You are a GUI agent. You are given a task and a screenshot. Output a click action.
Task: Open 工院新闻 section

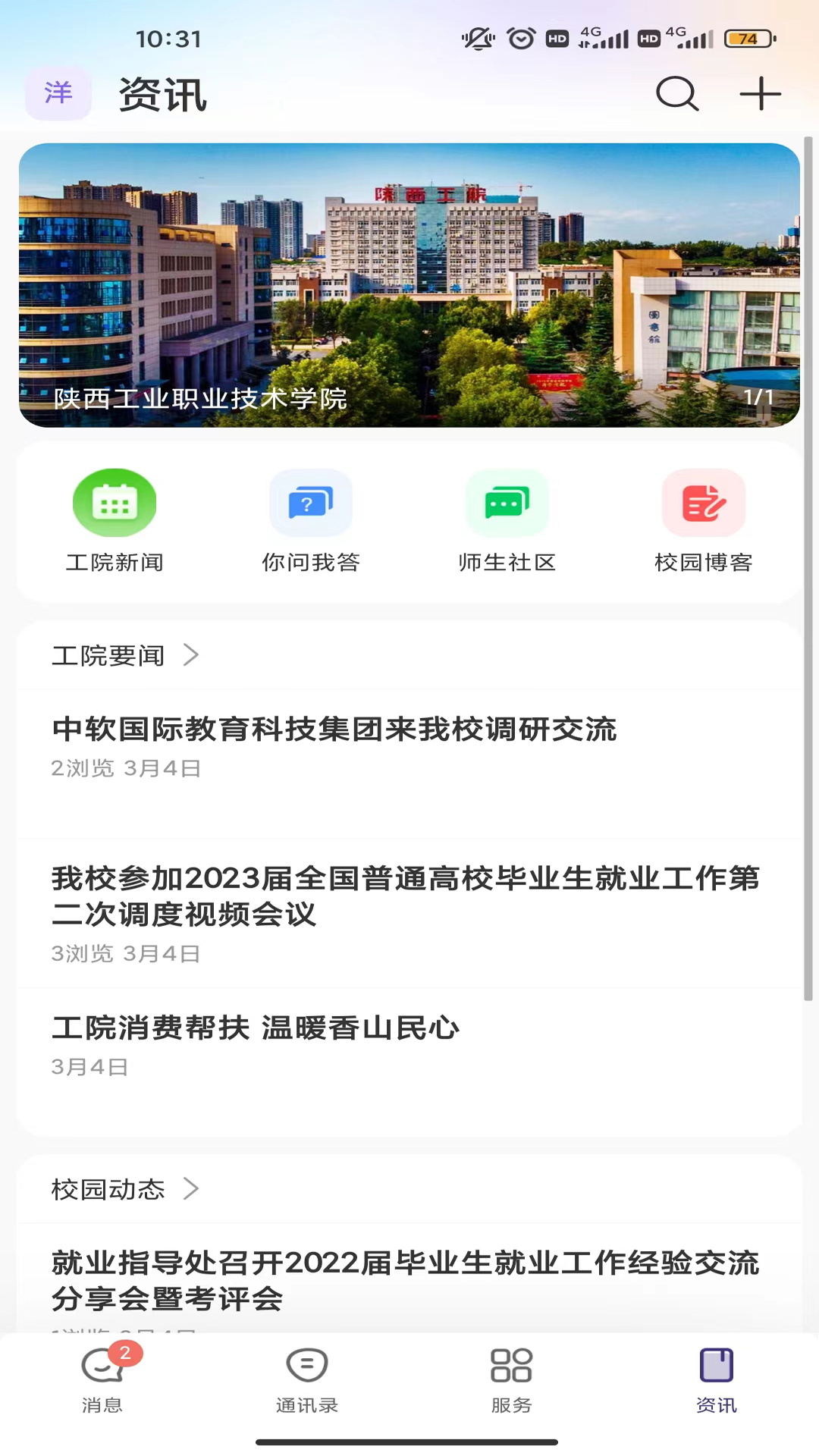[115, 521]
